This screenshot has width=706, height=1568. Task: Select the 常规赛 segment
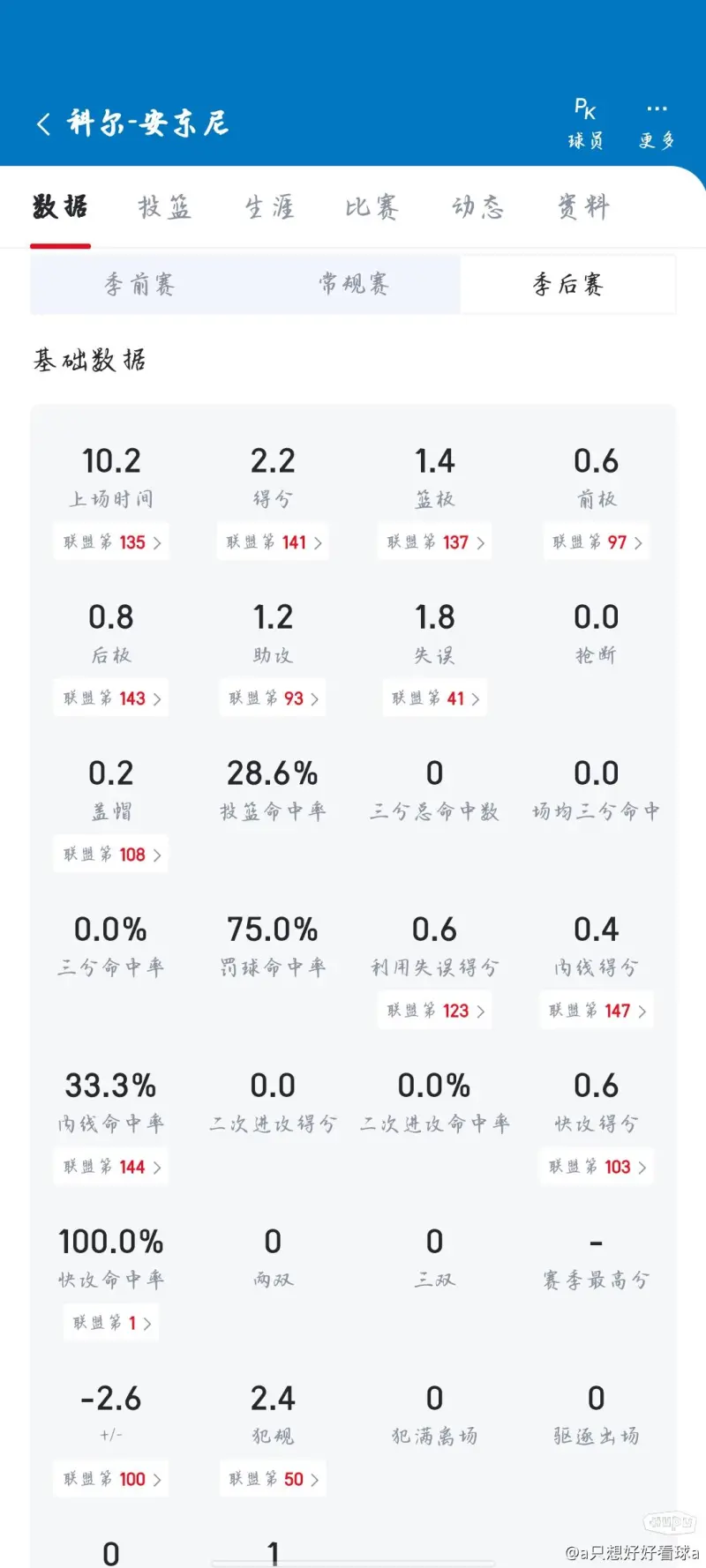[353, 284]
